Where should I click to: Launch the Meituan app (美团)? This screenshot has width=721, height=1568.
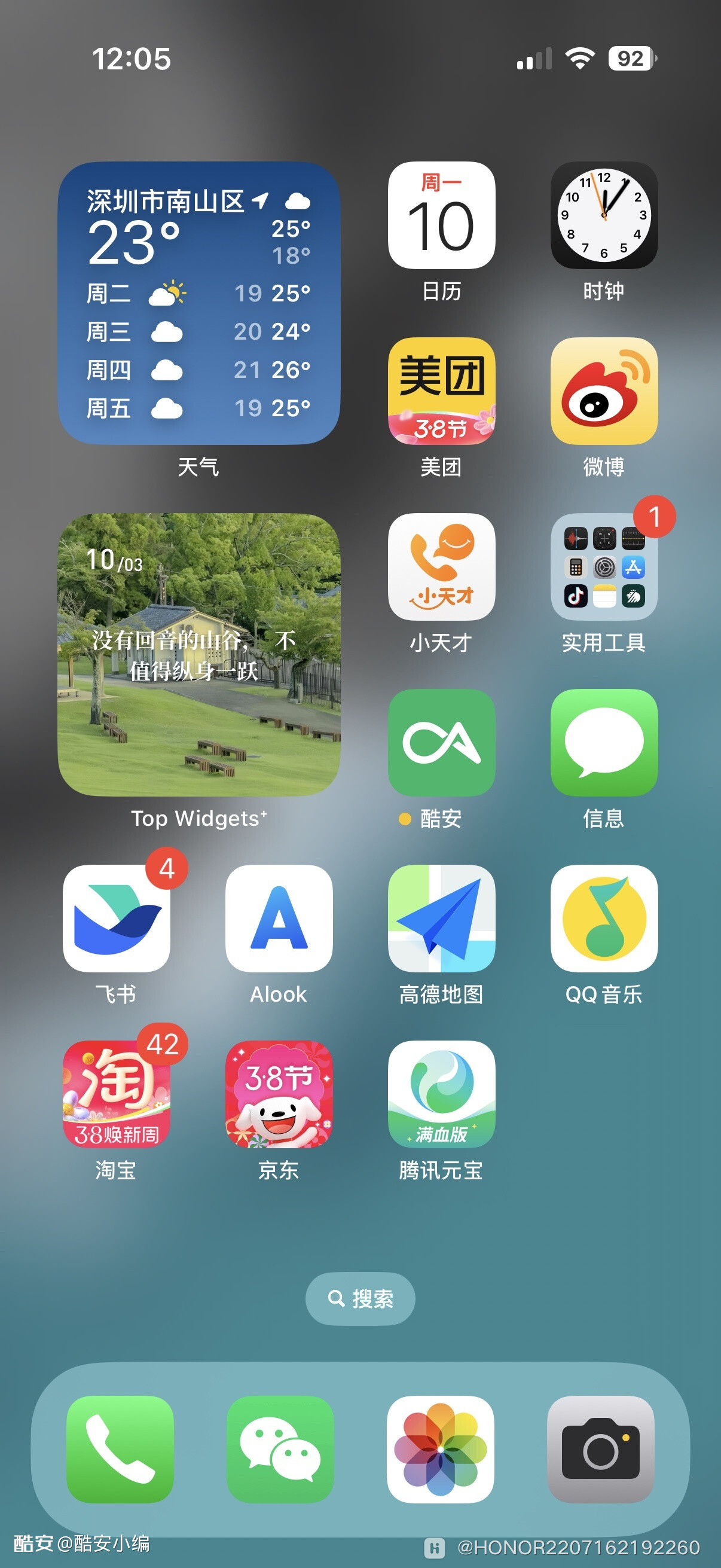pos(441,391)
